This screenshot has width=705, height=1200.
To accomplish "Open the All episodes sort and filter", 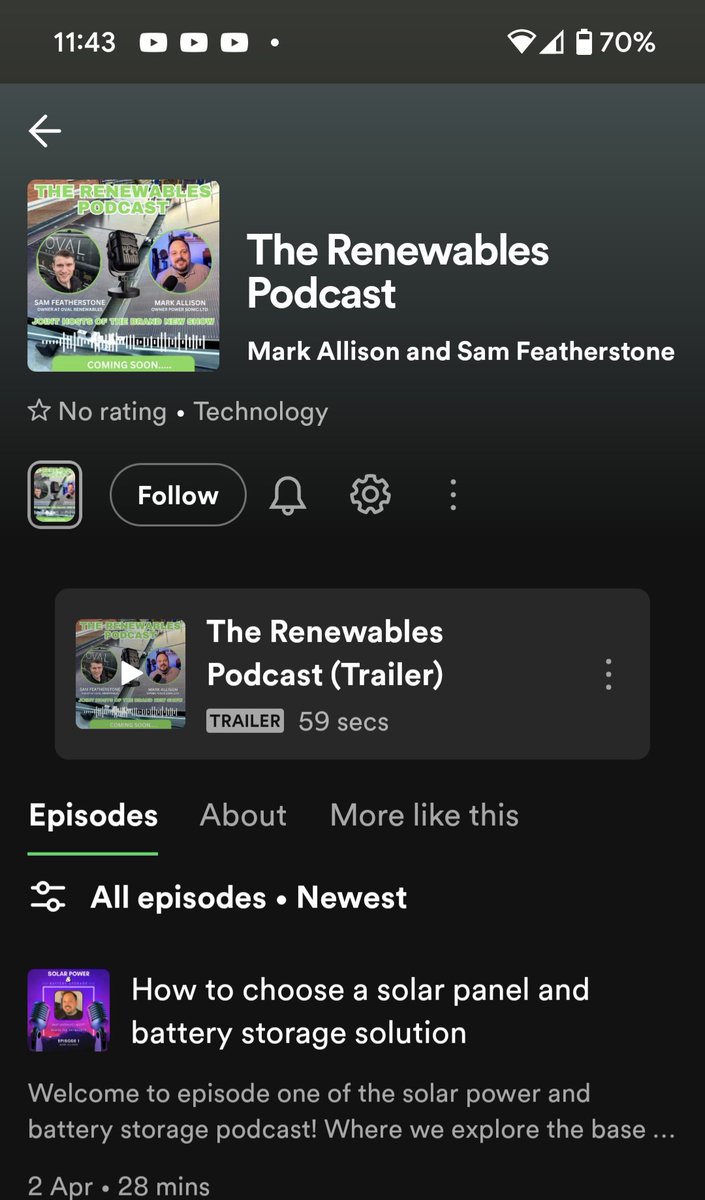I will (48, 897).
